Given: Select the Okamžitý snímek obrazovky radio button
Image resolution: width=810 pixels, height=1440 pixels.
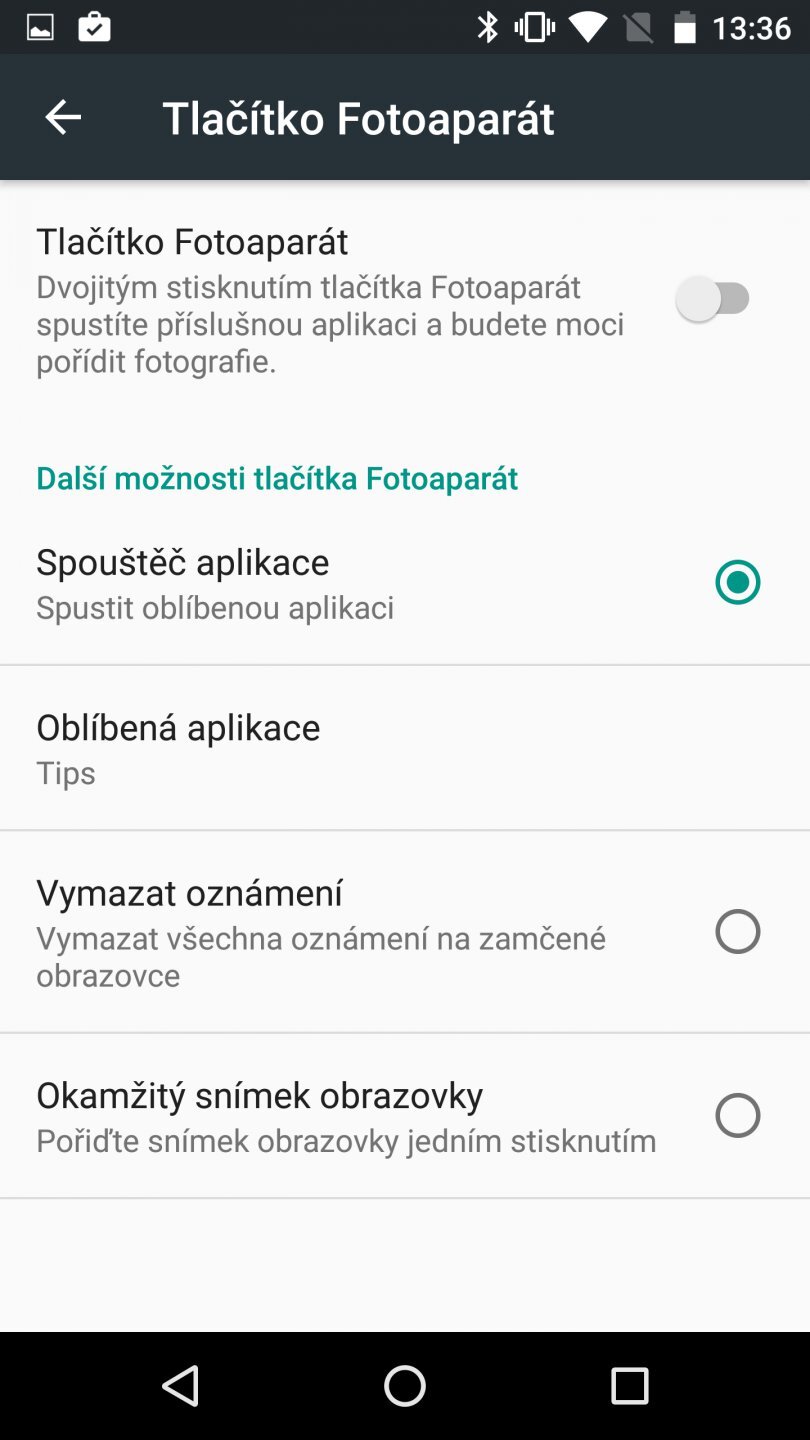Looking at the screenshot, I should pos(737,1115).
